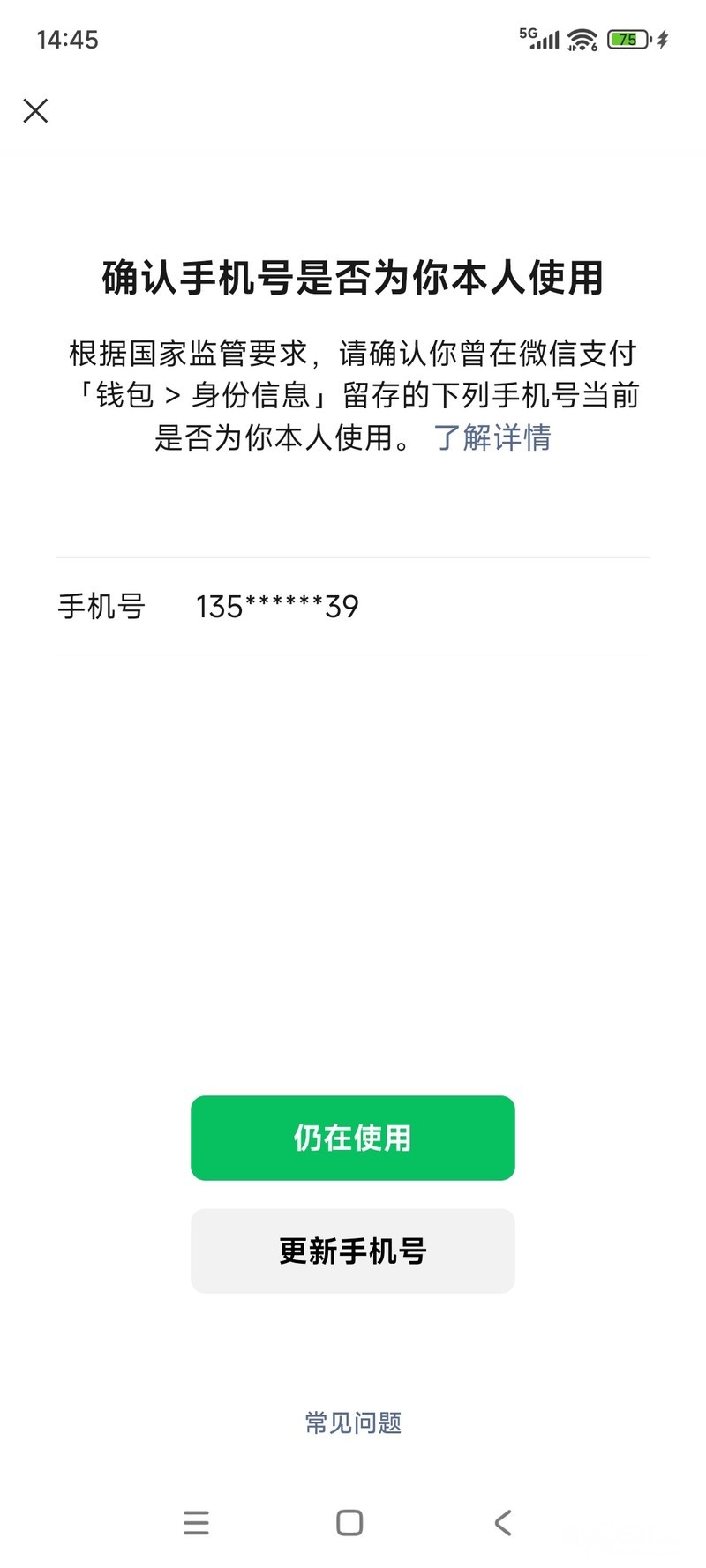Open the 常见问题 link
Image resolution: width=706 pixels, height=1568 pixels.
tap(353, 1422)
